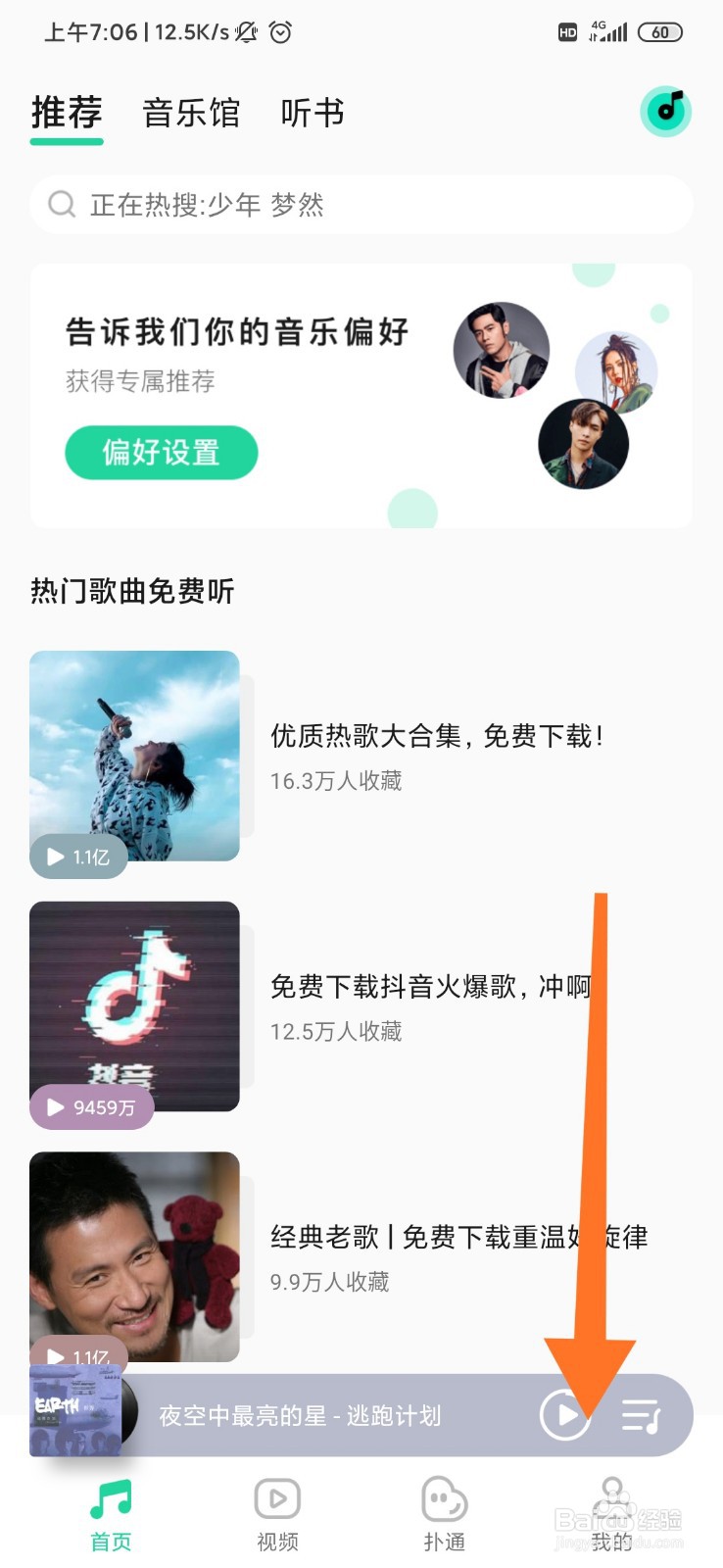Switch to the 听书 tab
Image resolution: width=723 pixels, height=1568 pixels.
[x=312, y=112]
